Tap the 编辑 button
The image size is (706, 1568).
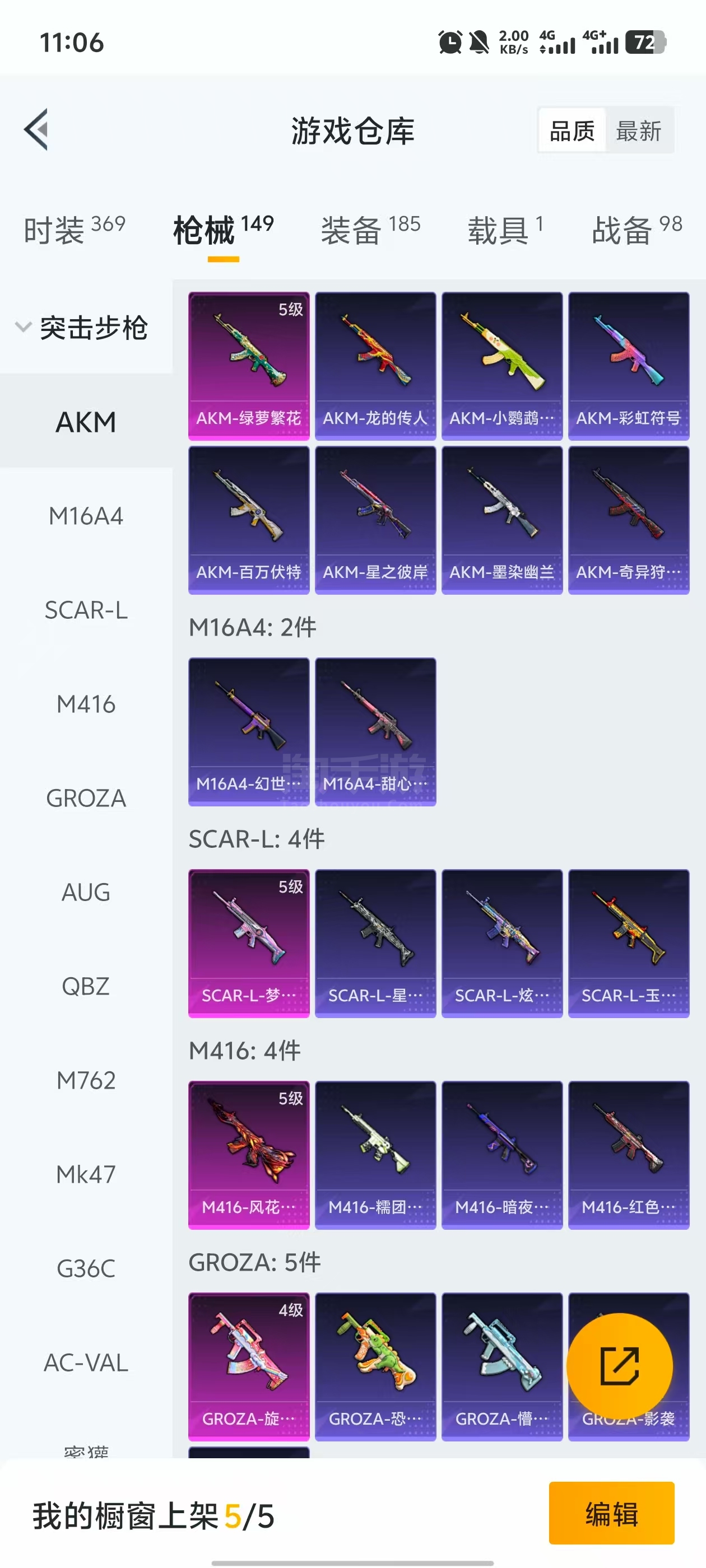point(611,1513)
